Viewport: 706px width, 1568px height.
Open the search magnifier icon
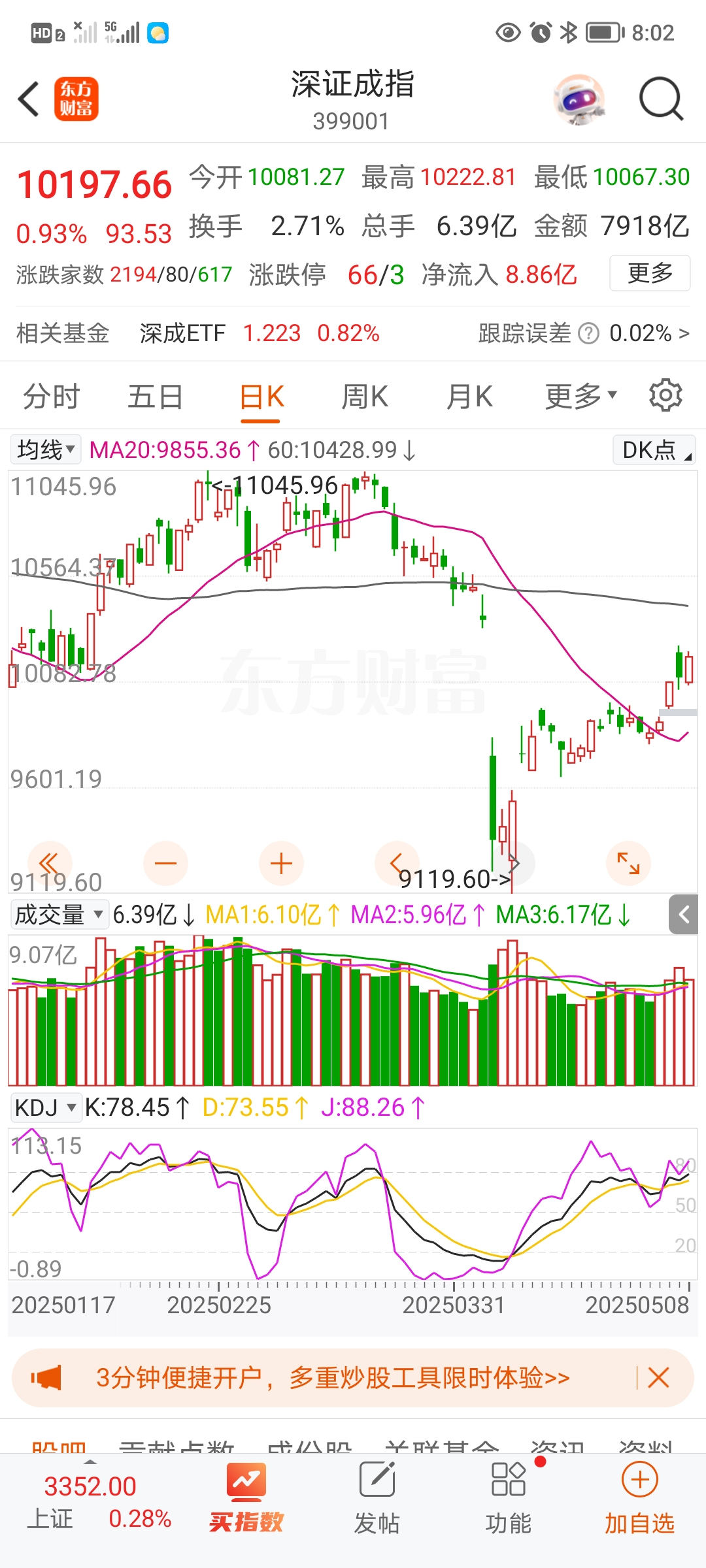660,99
